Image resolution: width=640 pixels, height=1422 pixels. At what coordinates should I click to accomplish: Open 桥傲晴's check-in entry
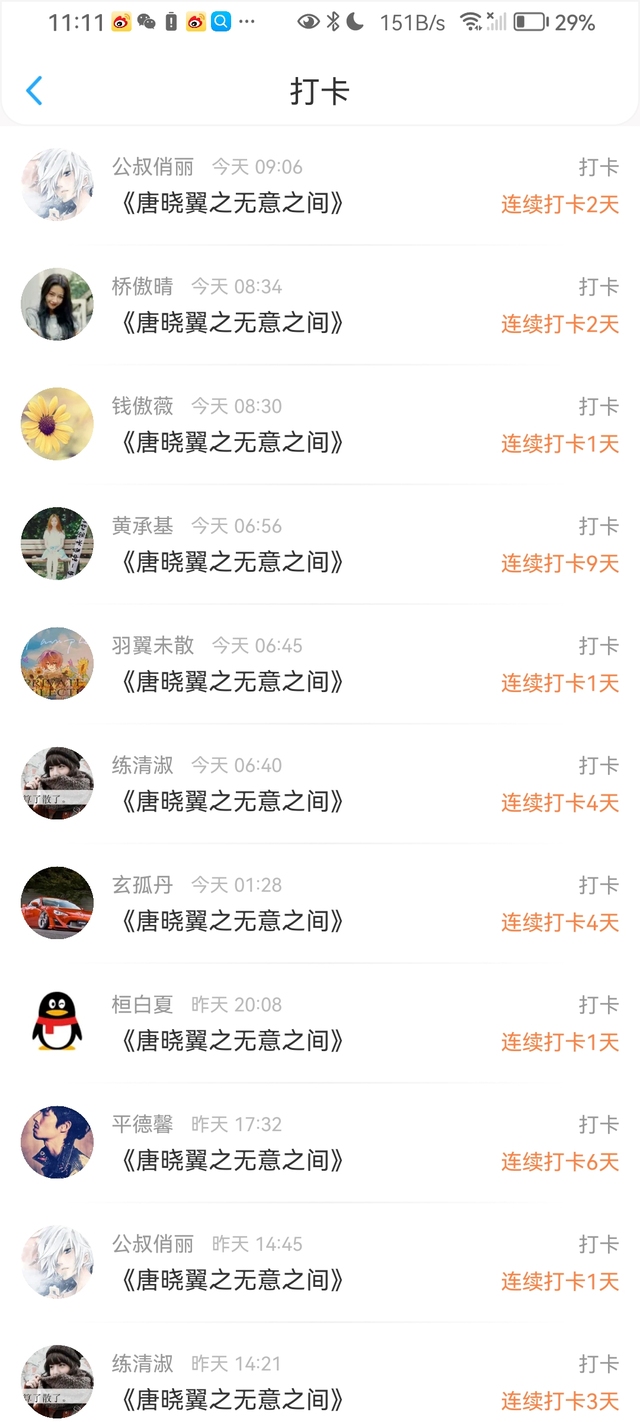pos(320,305)
